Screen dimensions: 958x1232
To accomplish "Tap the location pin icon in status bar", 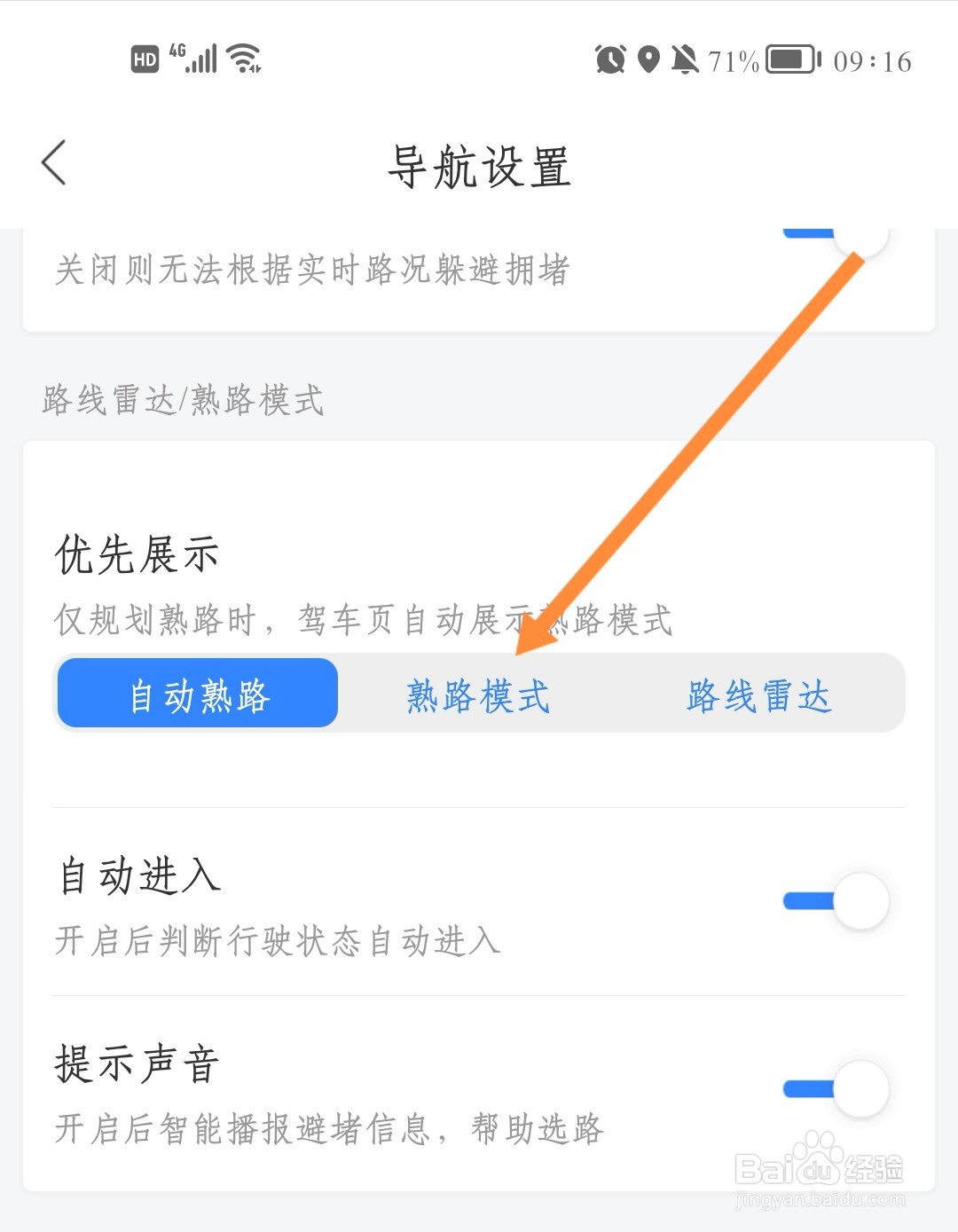I will (x=649, y=60).
